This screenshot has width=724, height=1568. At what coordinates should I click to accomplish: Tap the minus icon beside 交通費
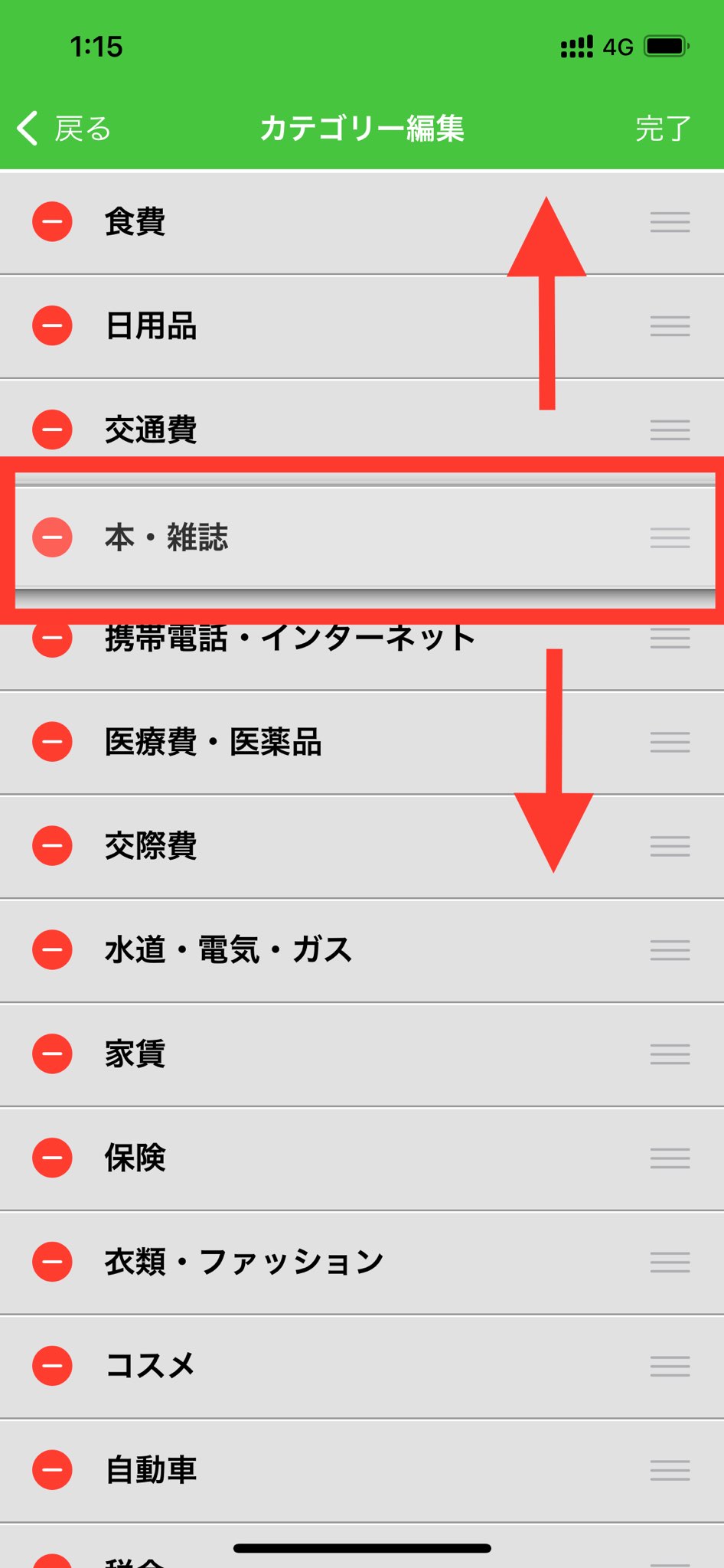[x=52, y=429]
